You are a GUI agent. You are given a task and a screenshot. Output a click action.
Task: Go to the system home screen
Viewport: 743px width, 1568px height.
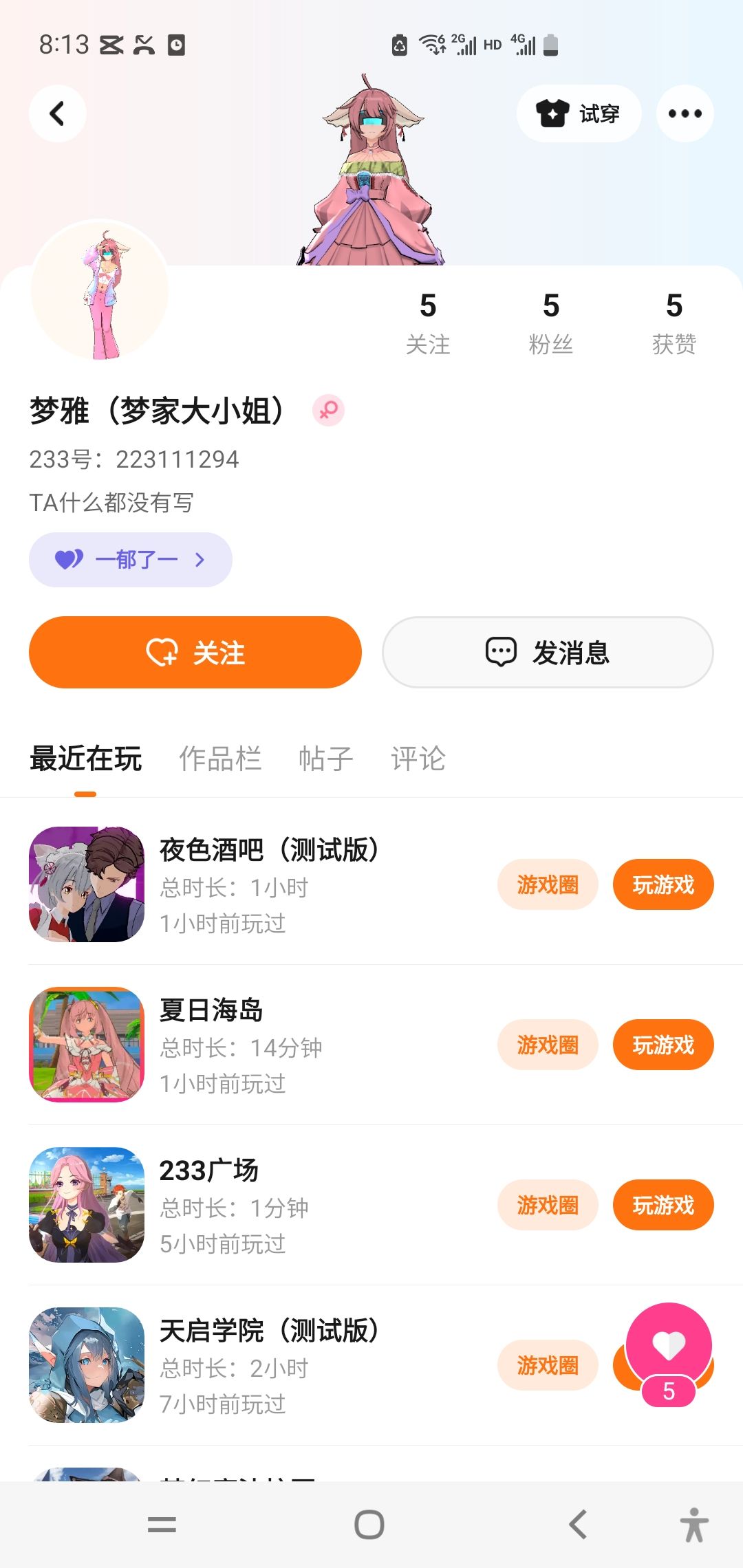point(369,1525)
